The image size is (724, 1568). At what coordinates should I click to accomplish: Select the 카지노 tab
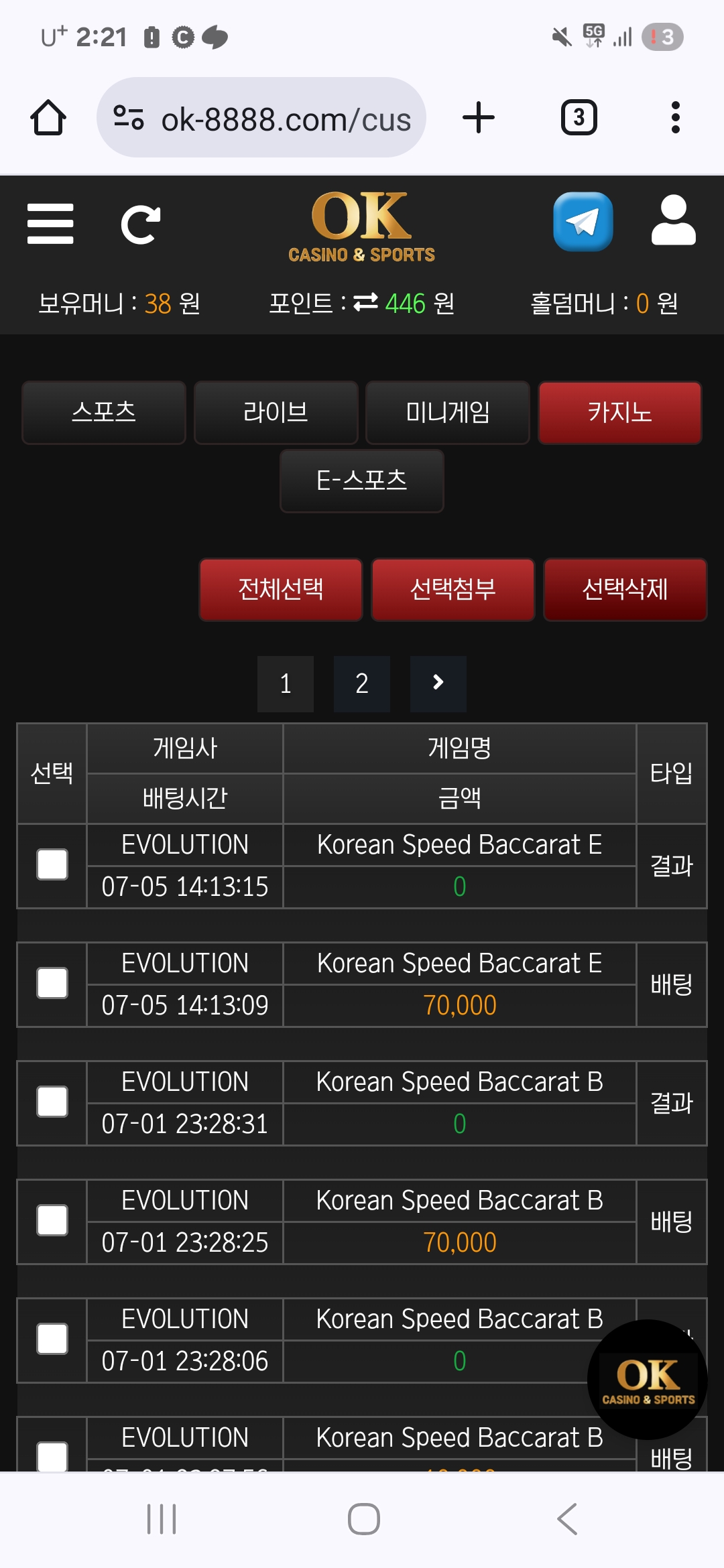[619, 412]
